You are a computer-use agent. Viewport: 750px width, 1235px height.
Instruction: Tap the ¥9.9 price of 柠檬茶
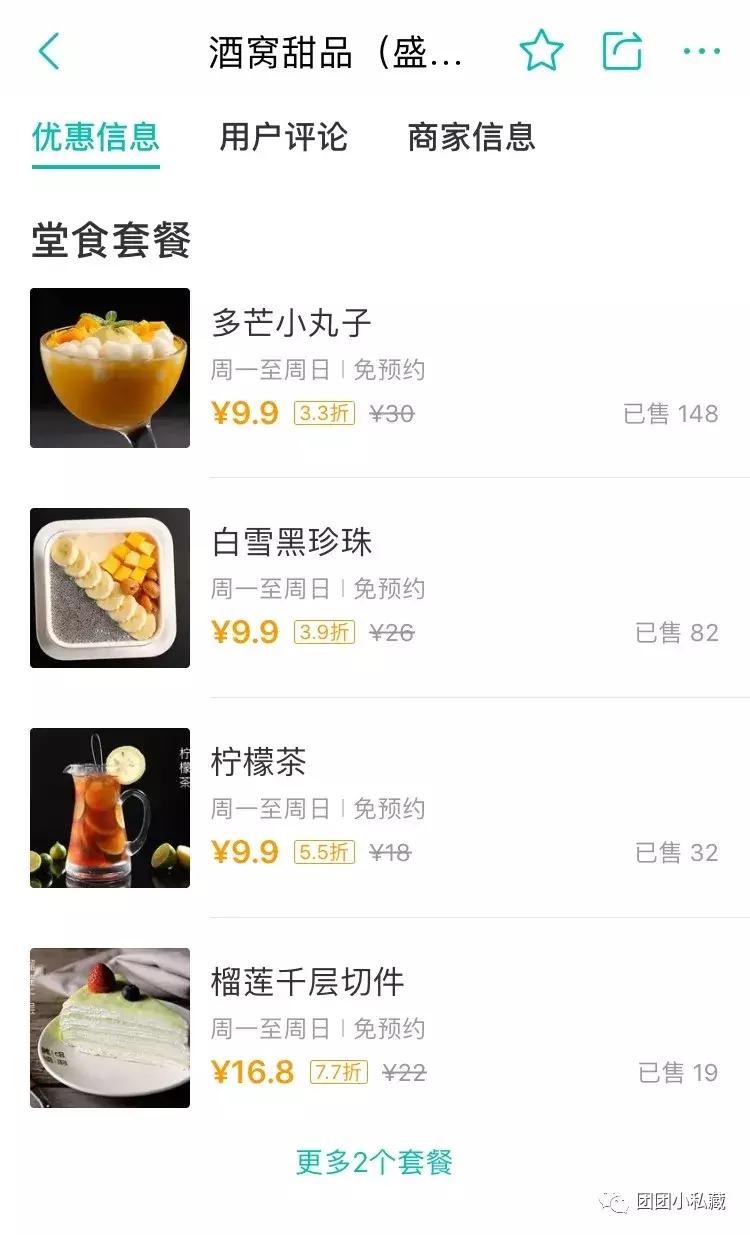(245, 853)
